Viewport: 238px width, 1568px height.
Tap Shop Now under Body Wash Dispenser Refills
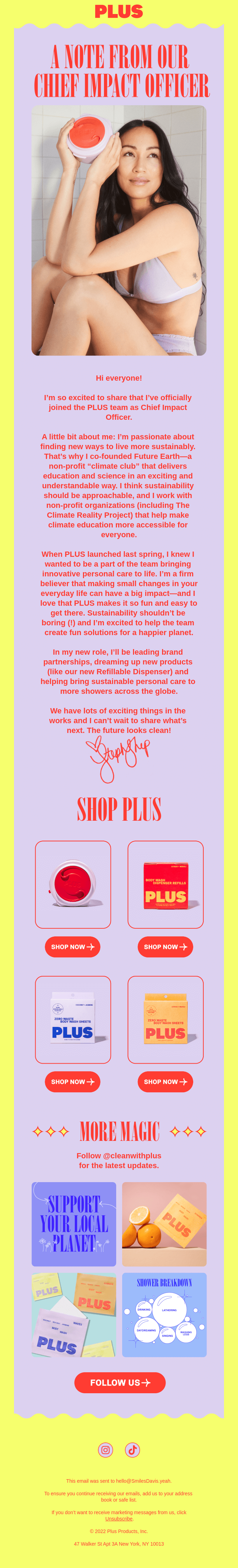pos(165,947)
